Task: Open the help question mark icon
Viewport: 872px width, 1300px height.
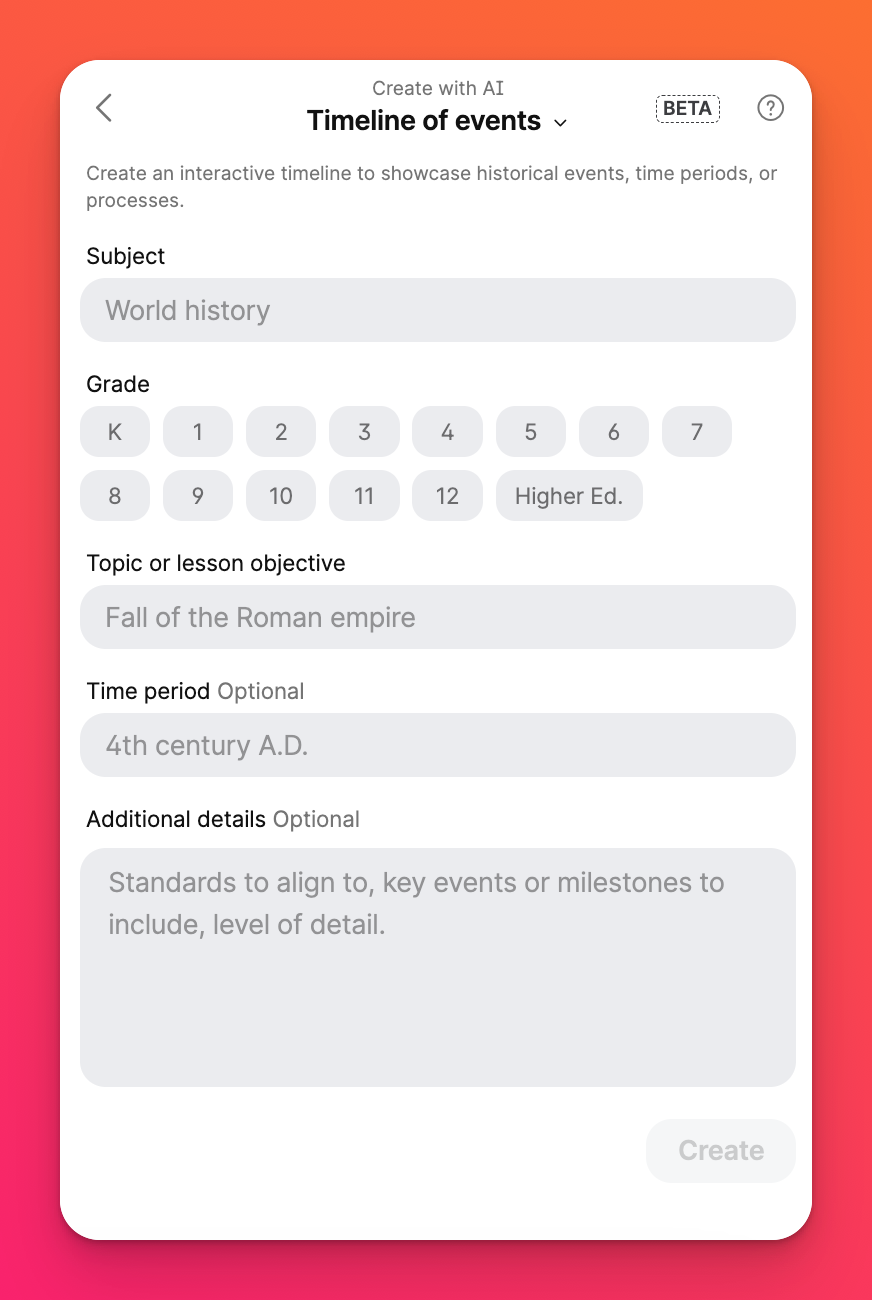Action: [x=770, y=108]
